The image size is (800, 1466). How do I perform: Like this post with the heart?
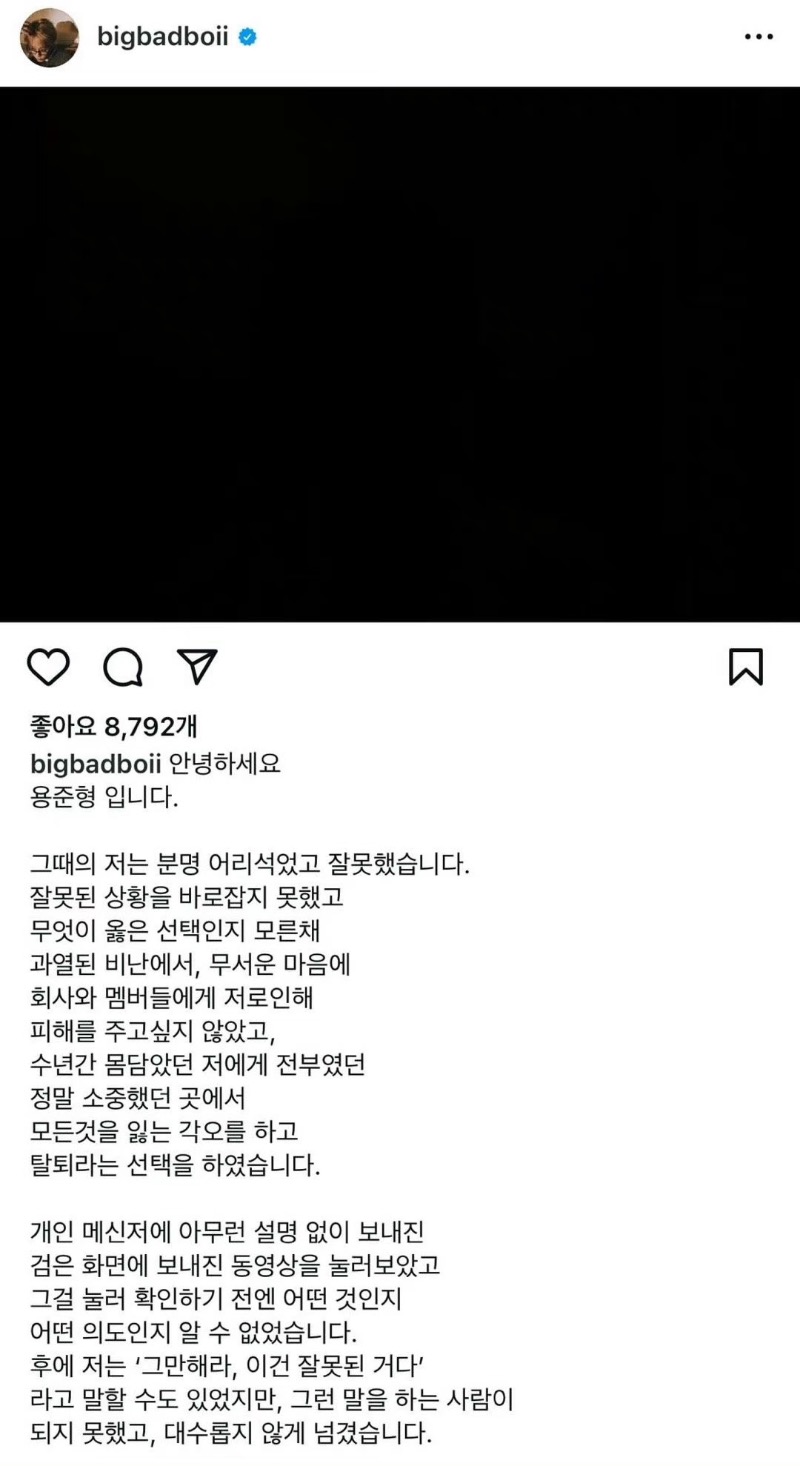(x=49, y=666)
